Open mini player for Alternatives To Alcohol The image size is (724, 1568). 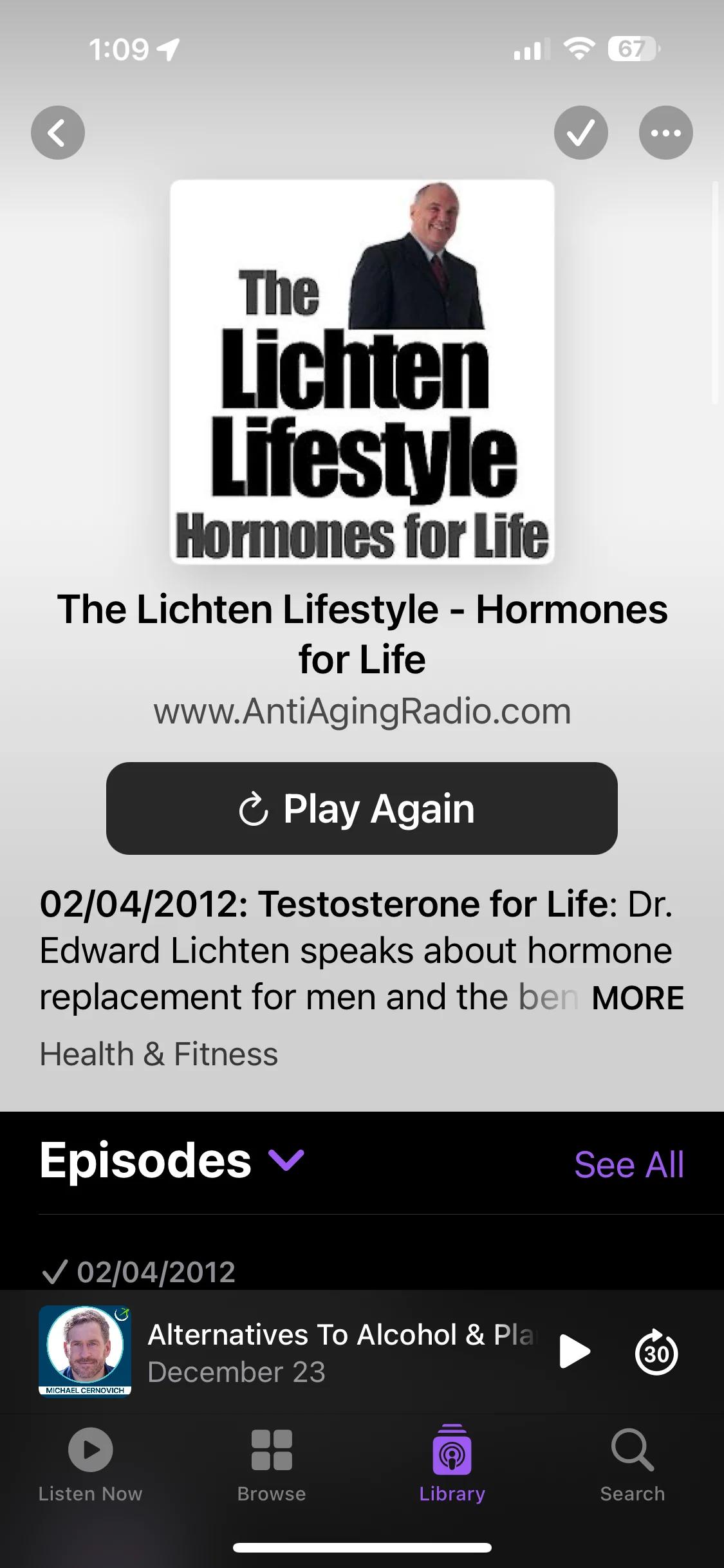341,1352
